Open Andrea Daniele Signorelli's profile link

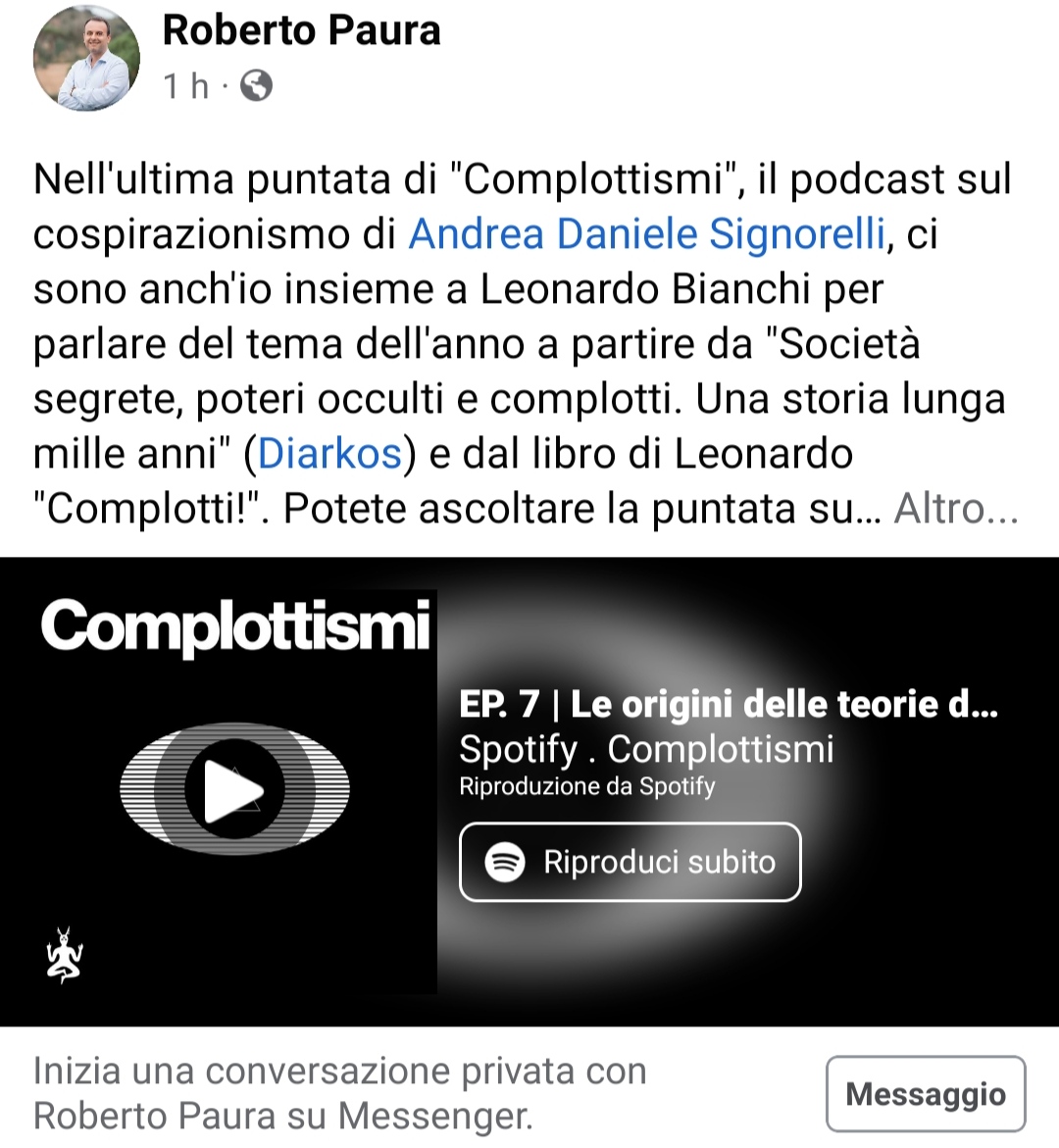(x=646, y=234)
